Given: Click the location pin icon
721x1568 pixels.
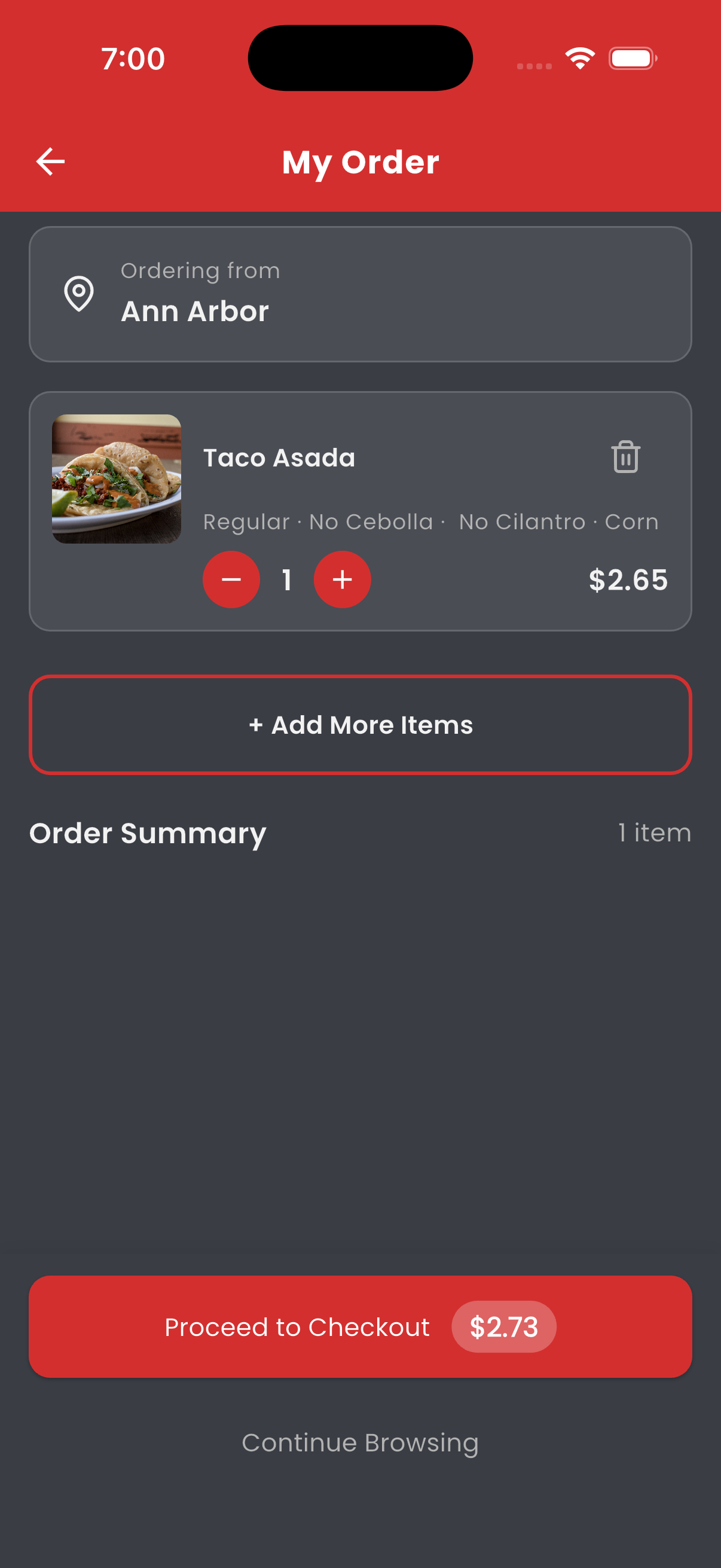Looking at the screenshot, I should [78, 294].
